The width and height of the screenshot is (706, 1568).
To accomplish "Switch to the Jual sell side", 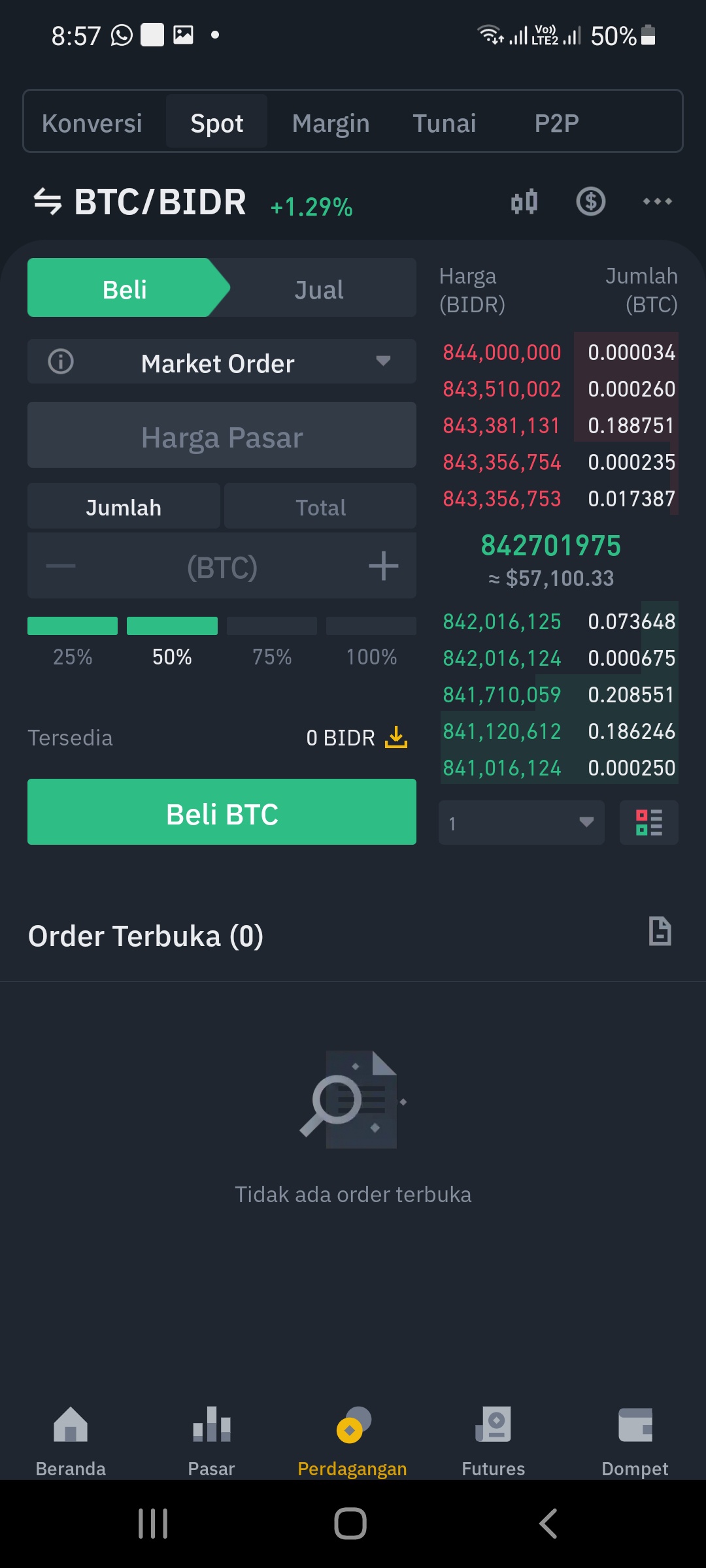I will click(319, 289).
